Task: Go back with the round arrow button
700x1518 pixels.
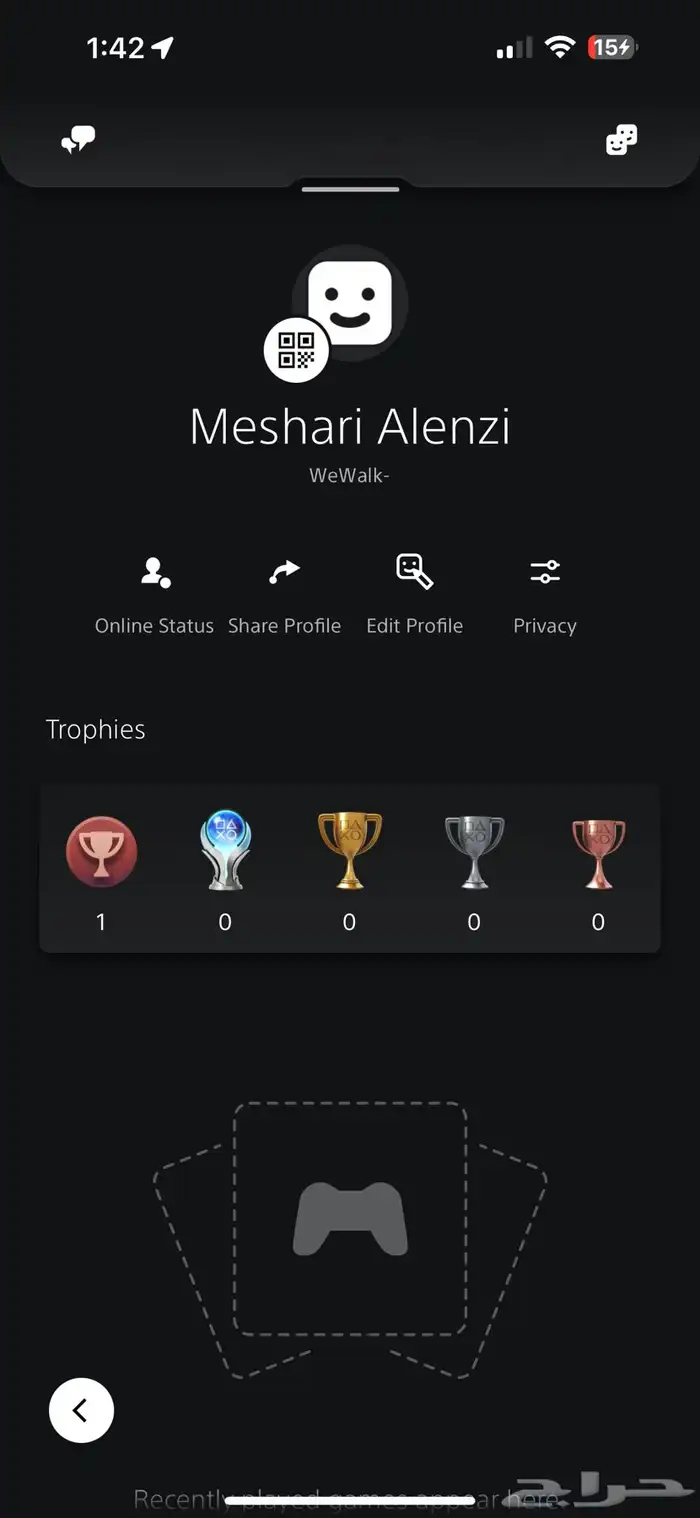Action: [x=81, y=1410]
